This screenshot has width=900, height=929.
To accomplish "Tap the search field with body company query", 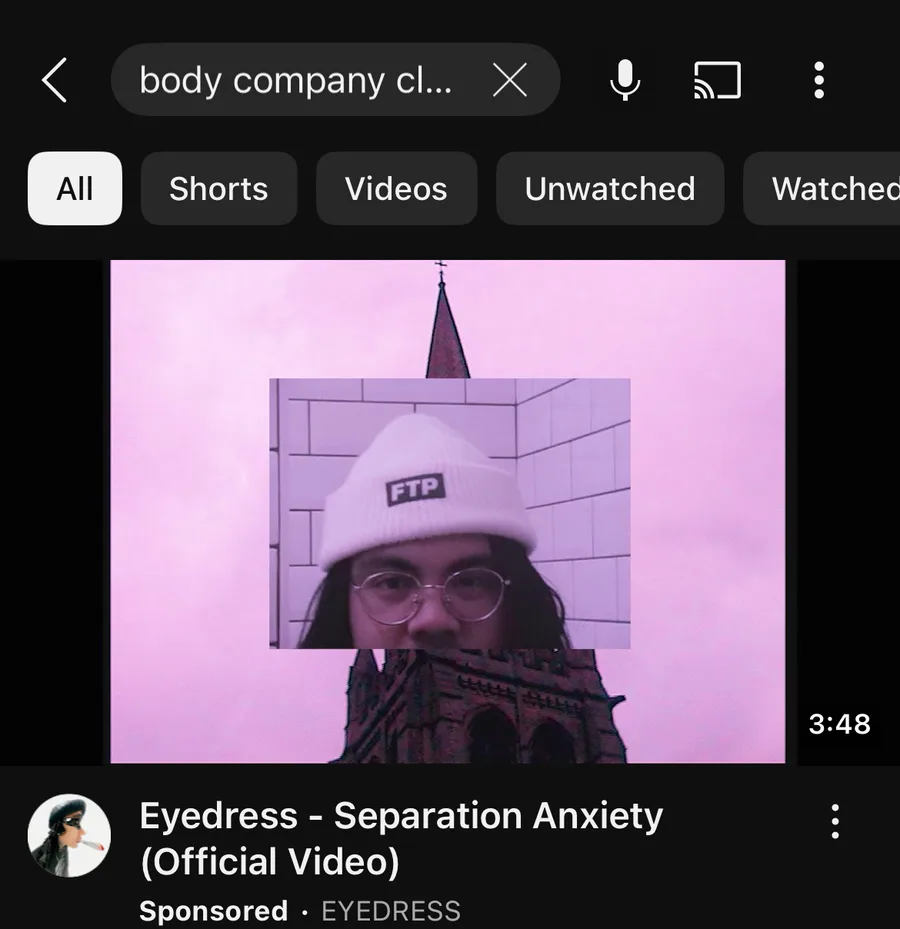I will (295, 80).
